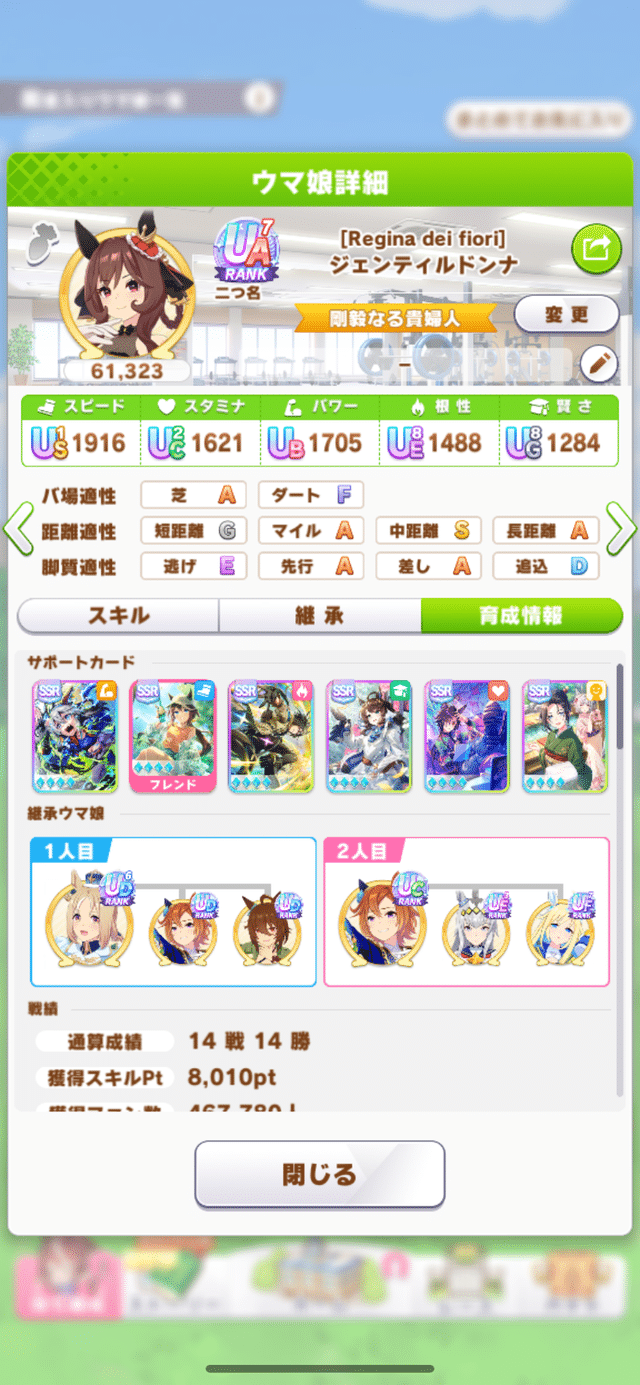Go to the next Uma Musume with the right arrow
Viewport: 640px width, 1385px height.
[621, 530]
